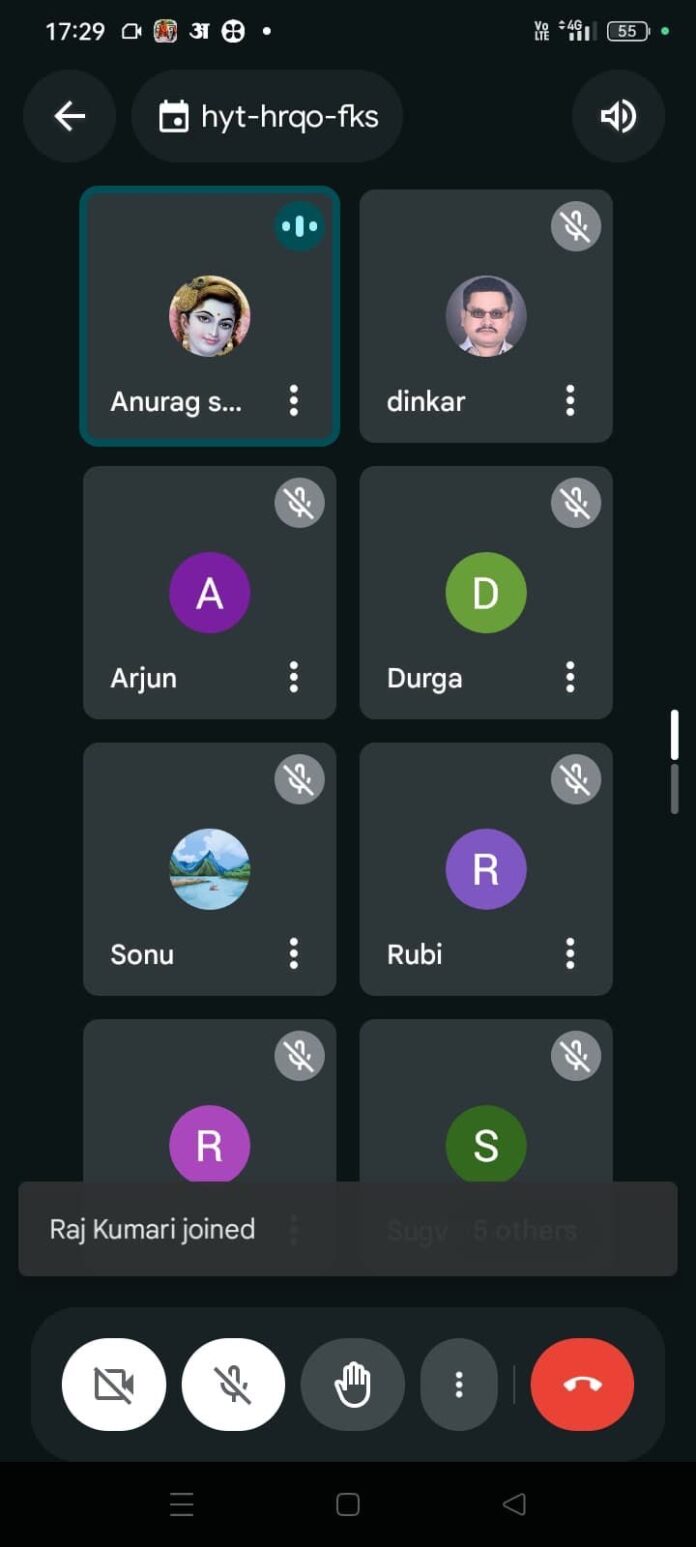This screenshot has height=1547, width=696.
Task: Open meeting details hyt-hrqo-fks
Action: 268,117
